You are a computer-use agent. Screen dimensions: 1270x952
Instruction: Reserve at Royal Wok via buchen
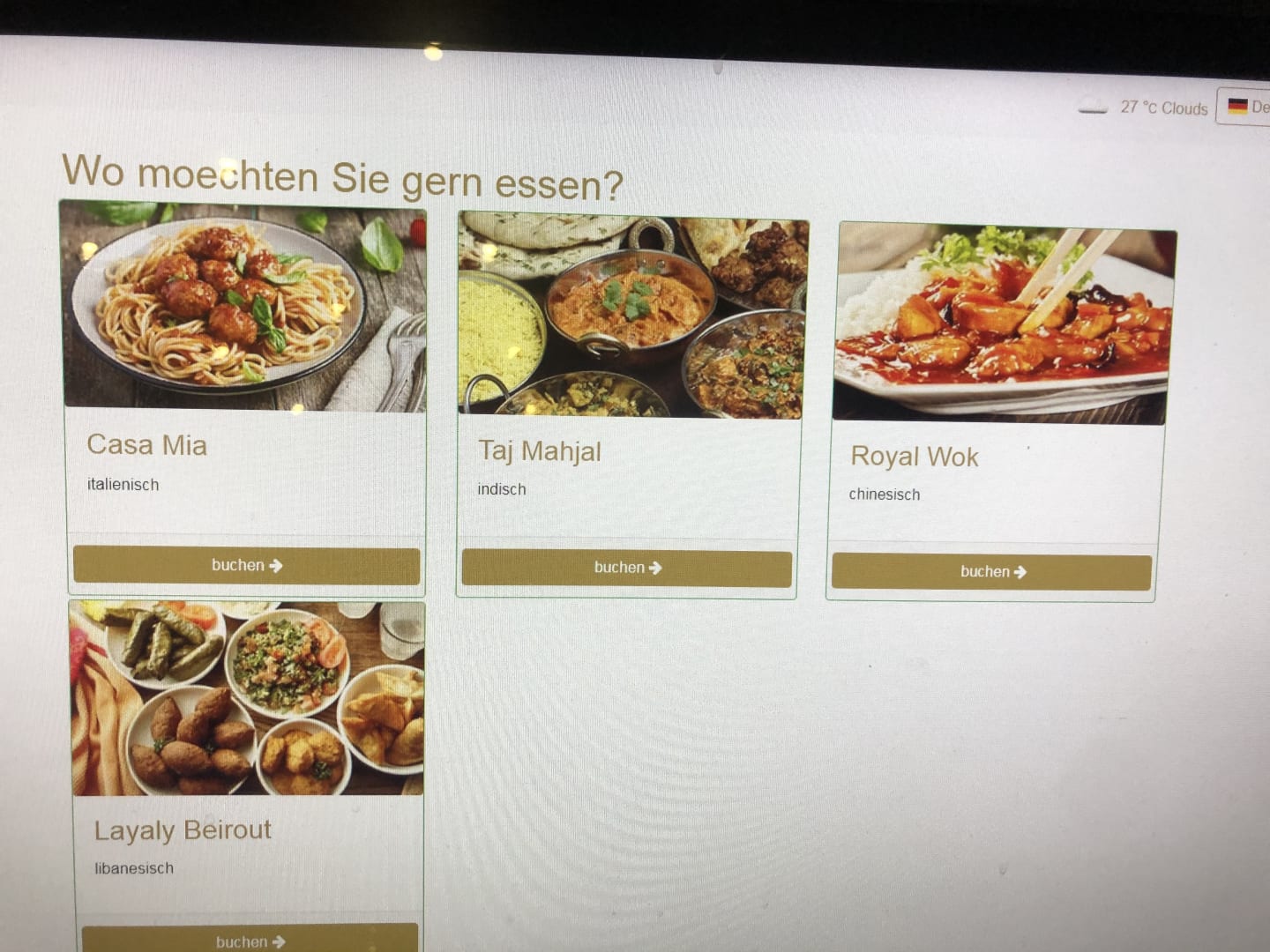(992, 571)
